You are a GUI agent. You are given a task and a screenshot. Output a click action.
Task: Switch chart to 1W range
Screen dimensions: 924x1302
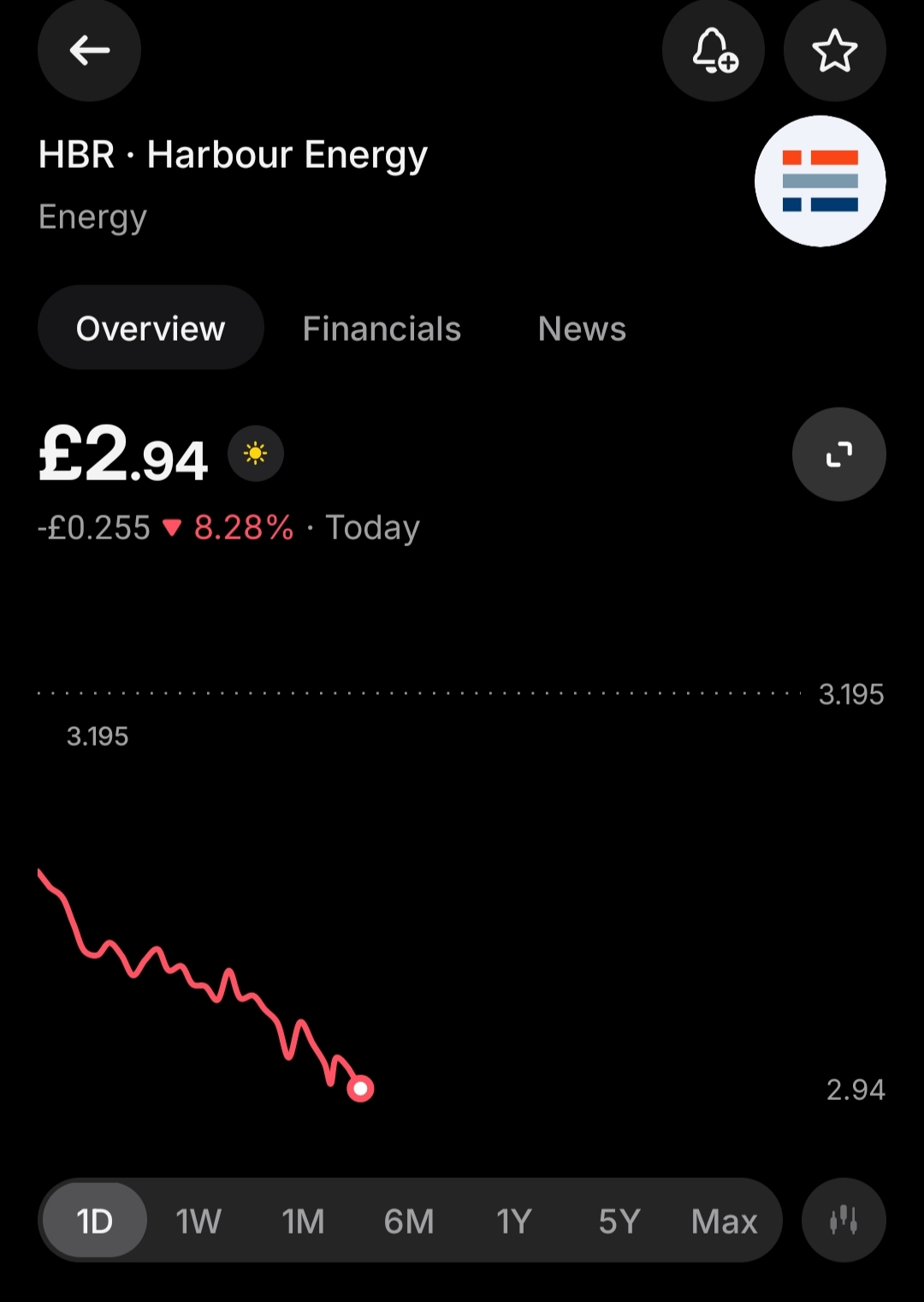click(x=198, y=1221)
